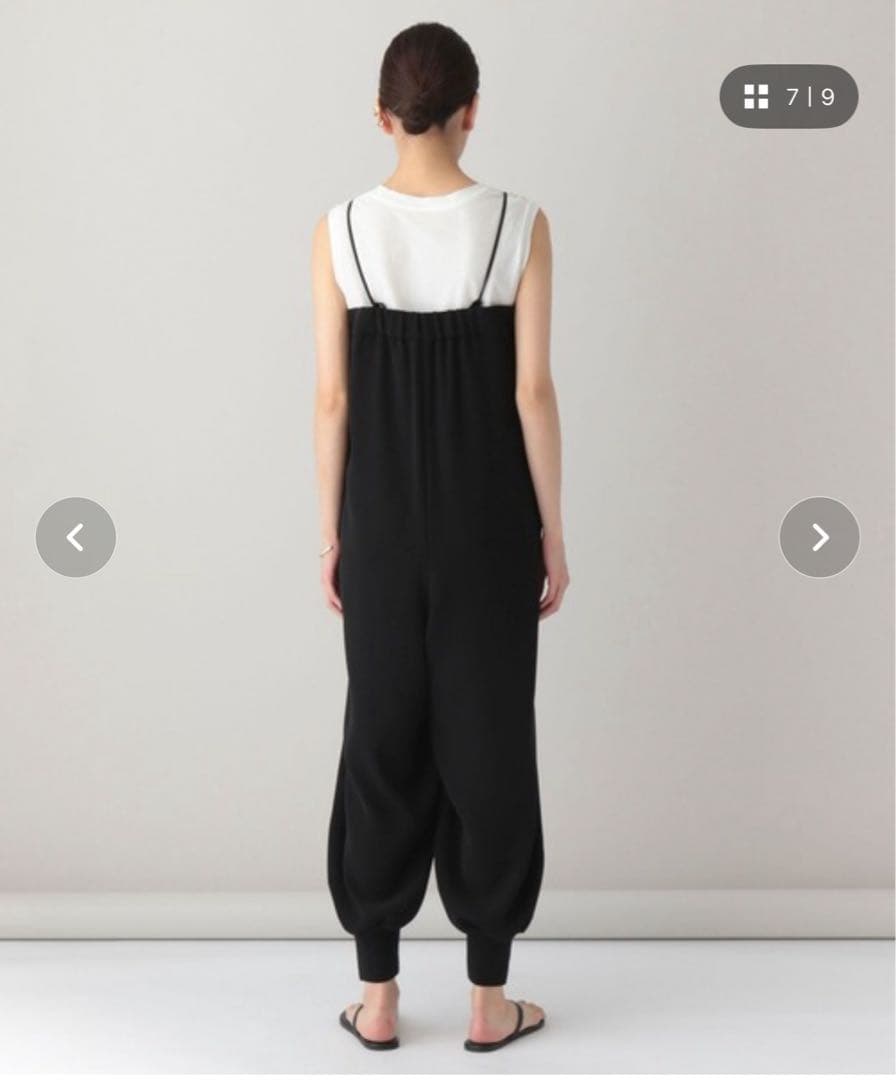The image size is (896, 1080).
Task: Open the photo grid from the 7 | 9 button
Action: [x=788, y=97]
